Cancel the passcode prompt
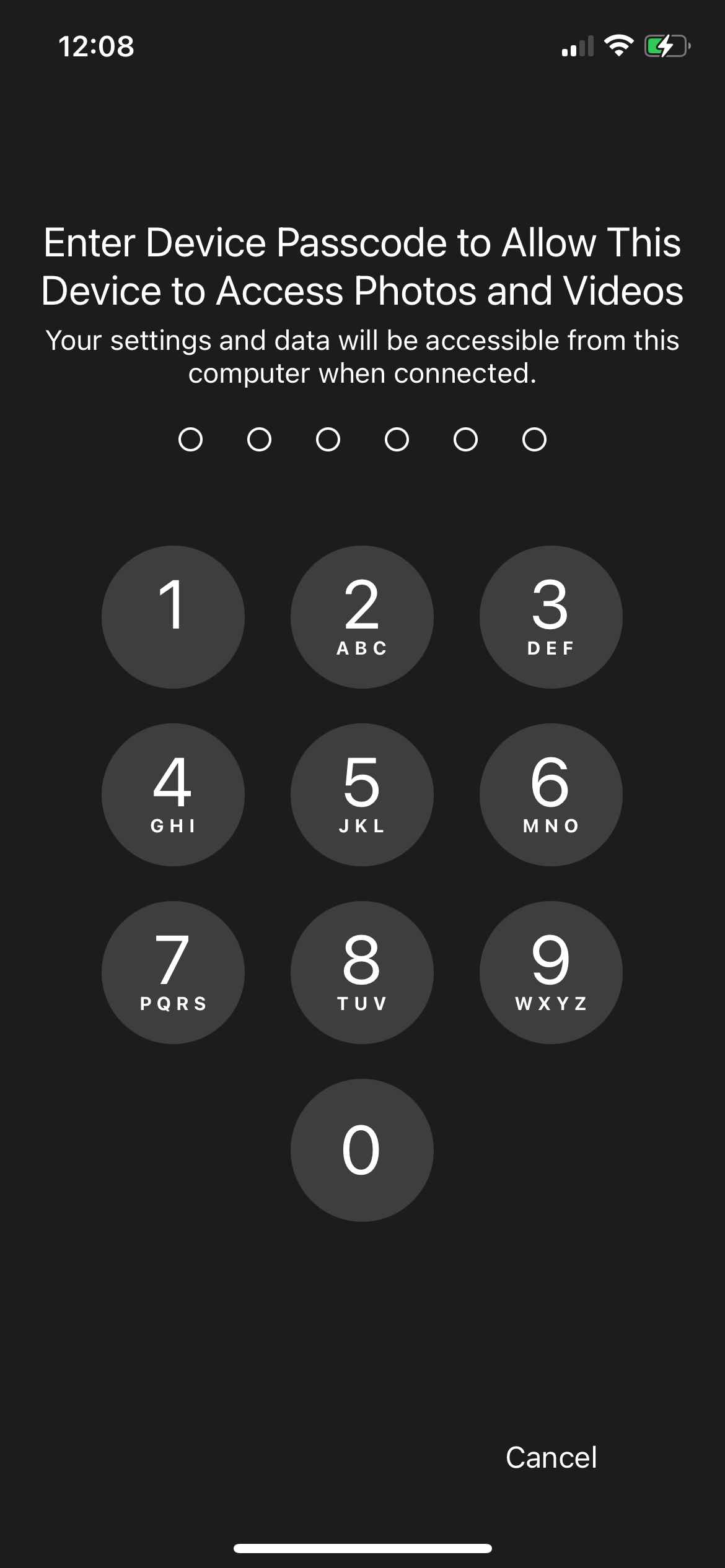Viewport: 725px width, 1568px height. point(551,1457)
